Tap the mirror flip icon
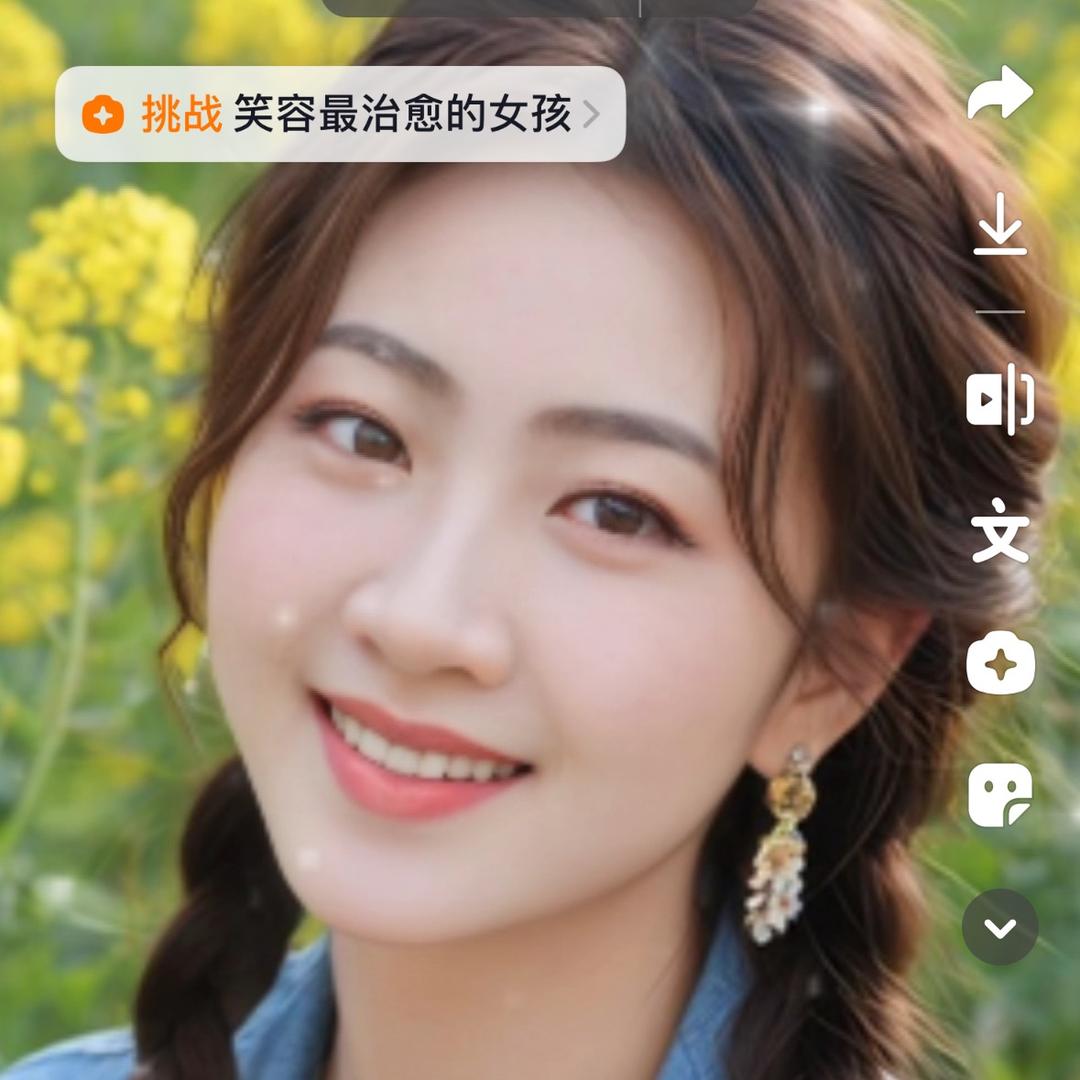 (999, 399)
